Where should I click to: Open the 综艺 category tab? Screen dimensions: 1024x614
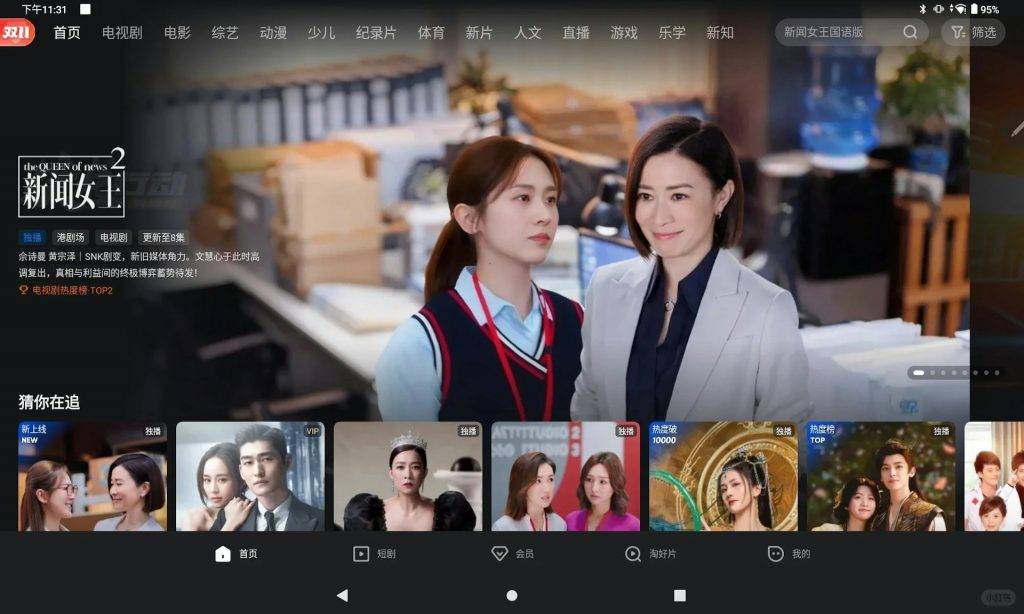point(225,33)
